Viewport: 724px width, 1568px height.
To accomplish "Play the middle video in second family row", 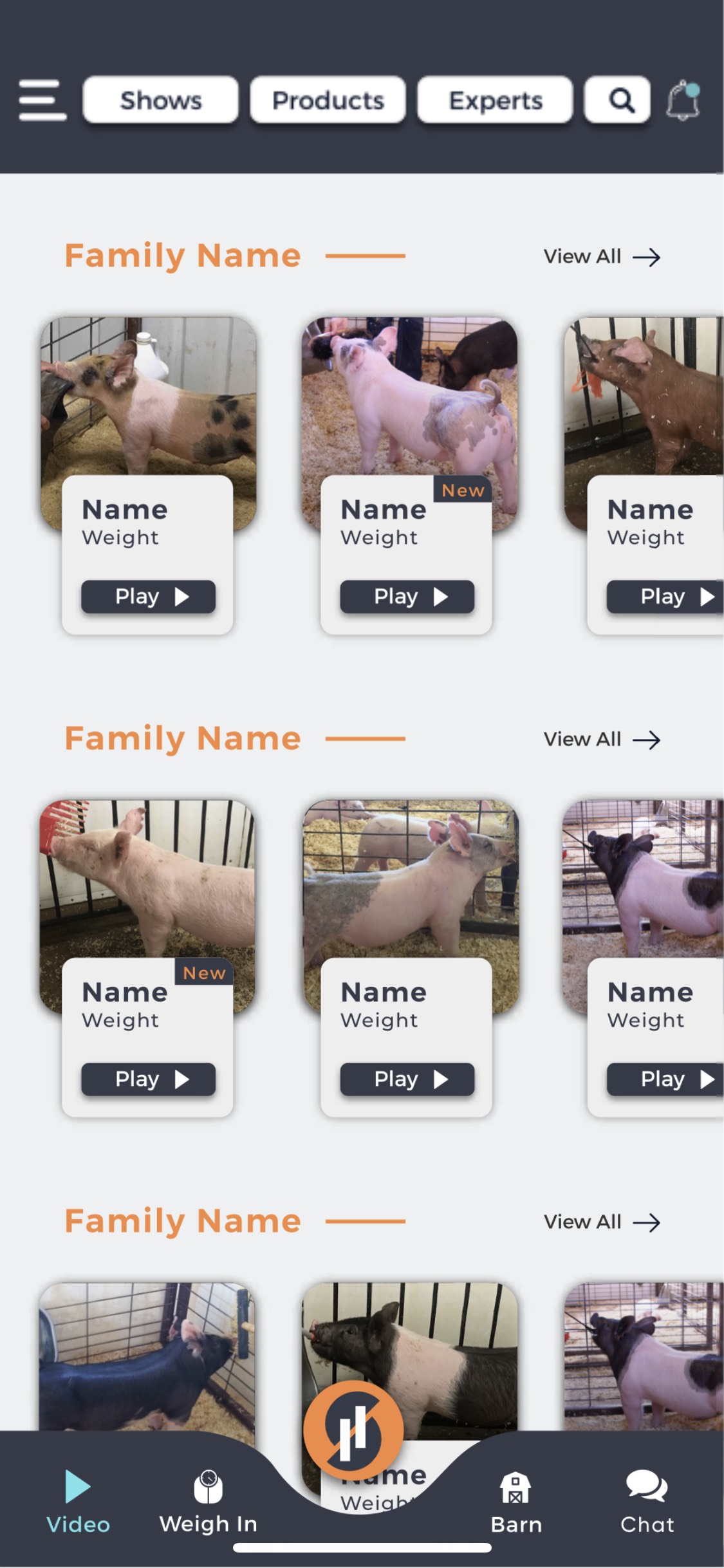I will pos(407,1079).
